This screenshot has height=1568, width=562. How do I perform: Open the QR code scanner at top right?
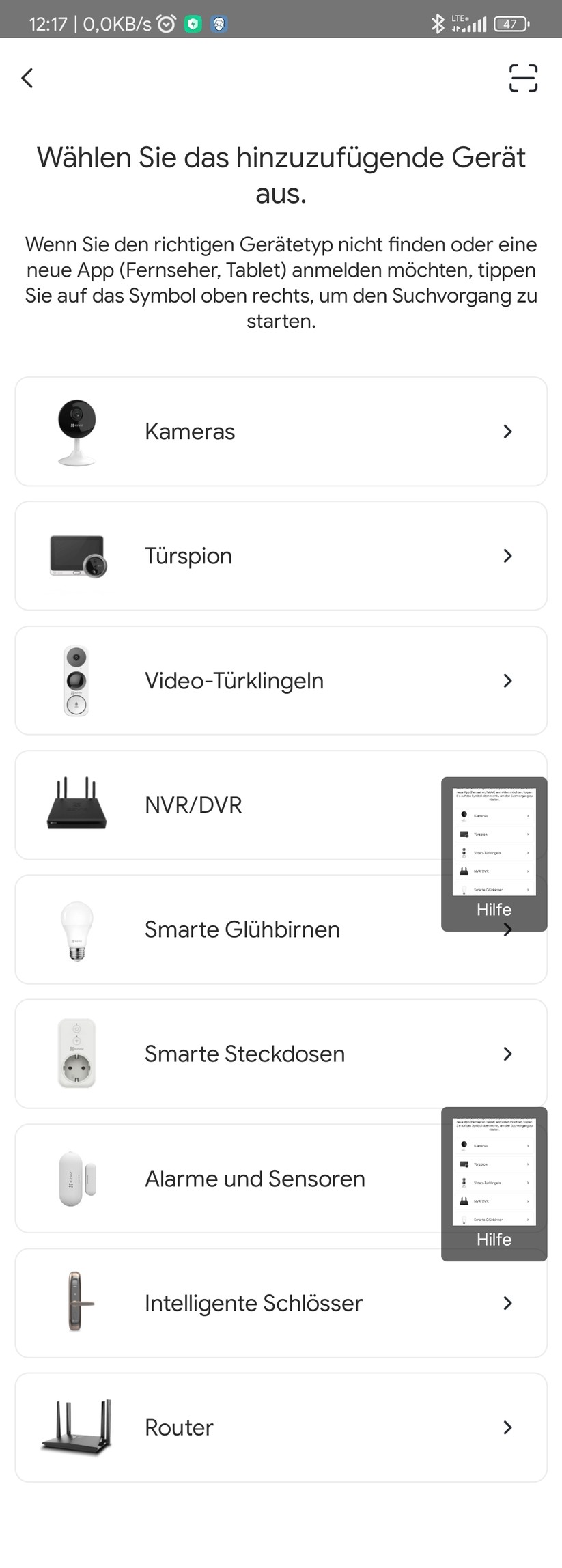pyautogui.click(x=524, y=78)
